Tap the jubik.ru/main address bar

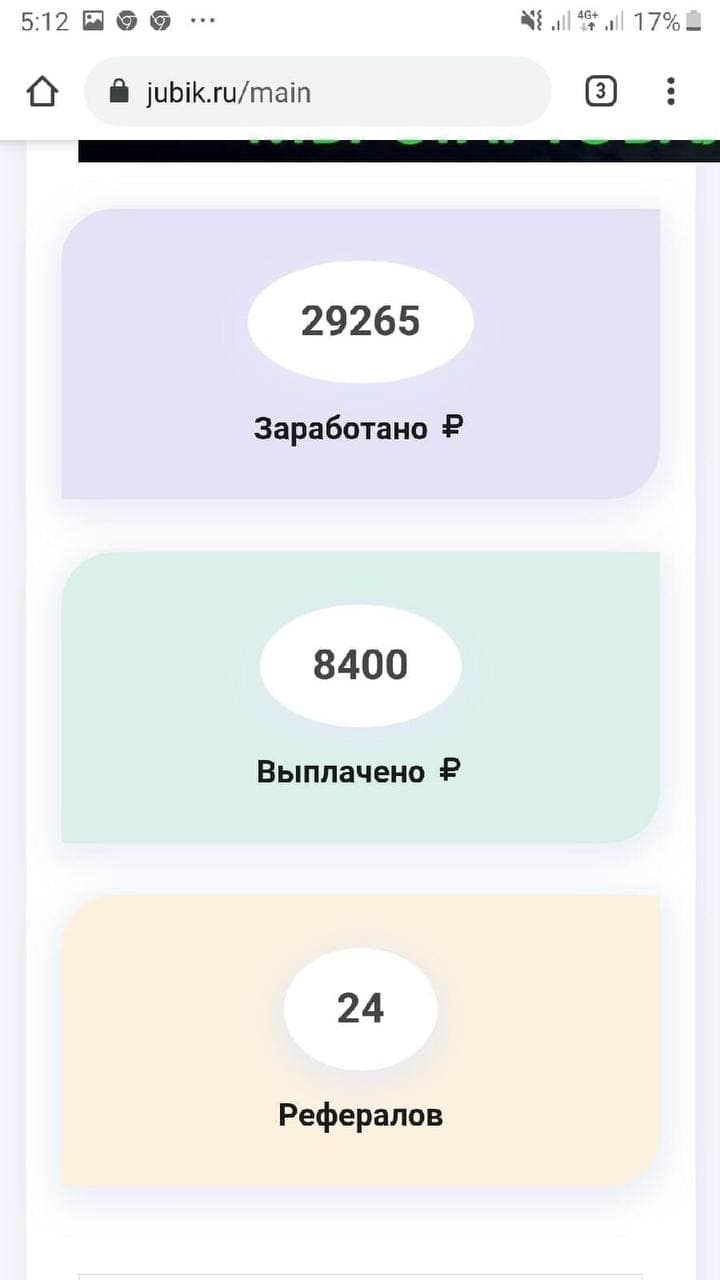click(318, 92)
